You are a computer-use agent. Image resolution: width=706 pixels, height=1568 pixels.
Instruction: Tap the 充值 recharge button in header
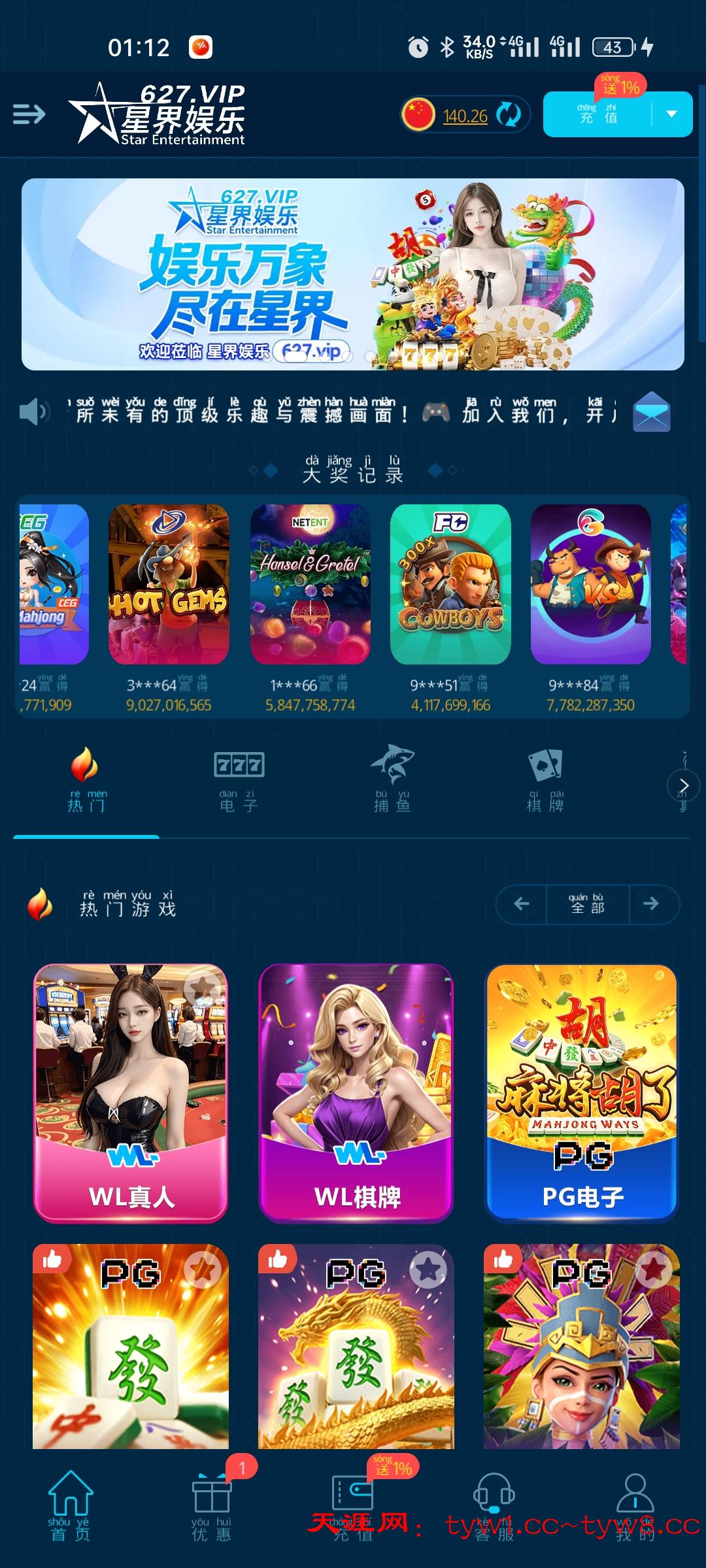(597, 115)
